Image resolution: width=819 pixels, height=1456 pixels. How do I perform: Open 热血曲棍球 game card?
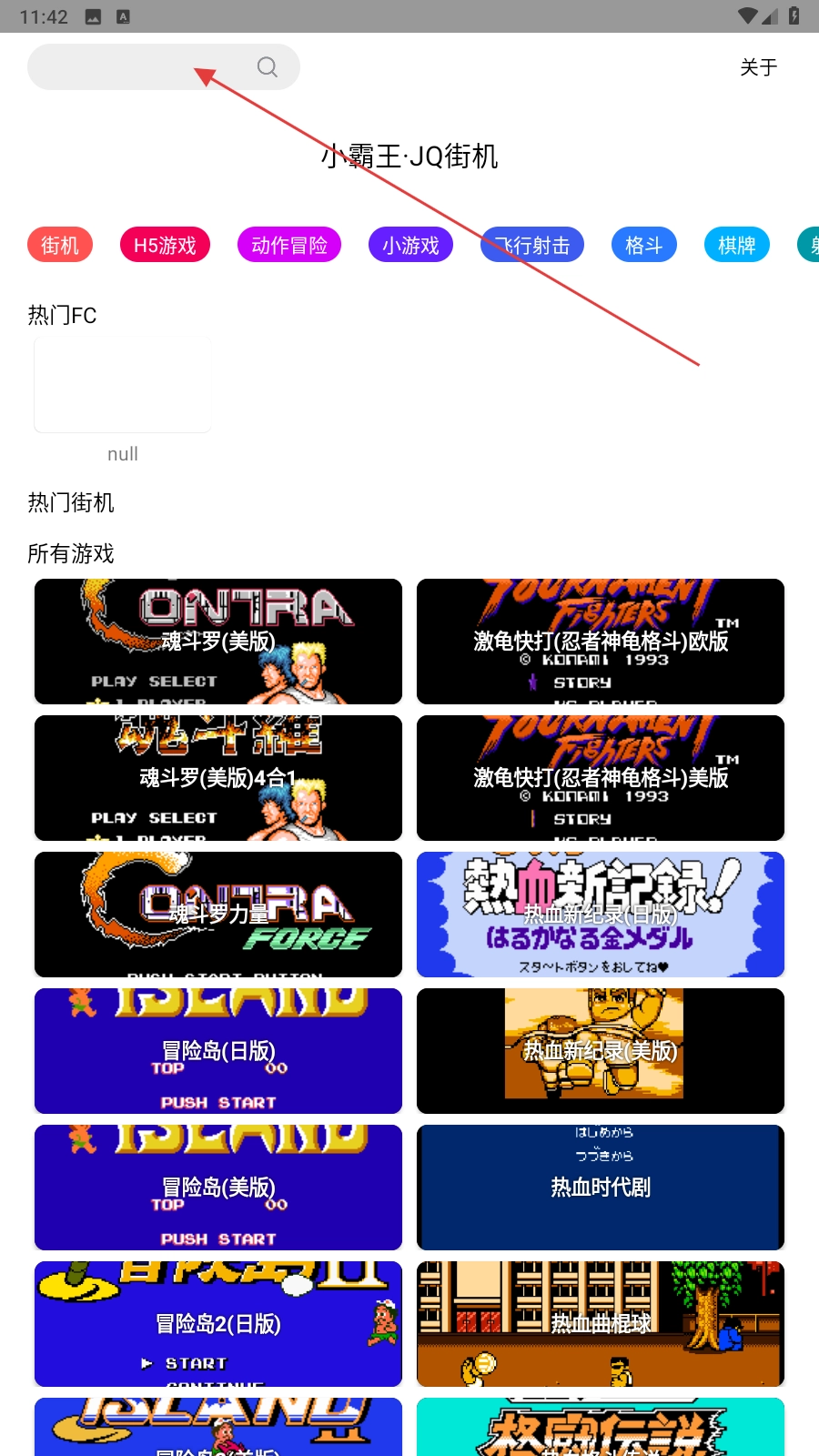601,1324
